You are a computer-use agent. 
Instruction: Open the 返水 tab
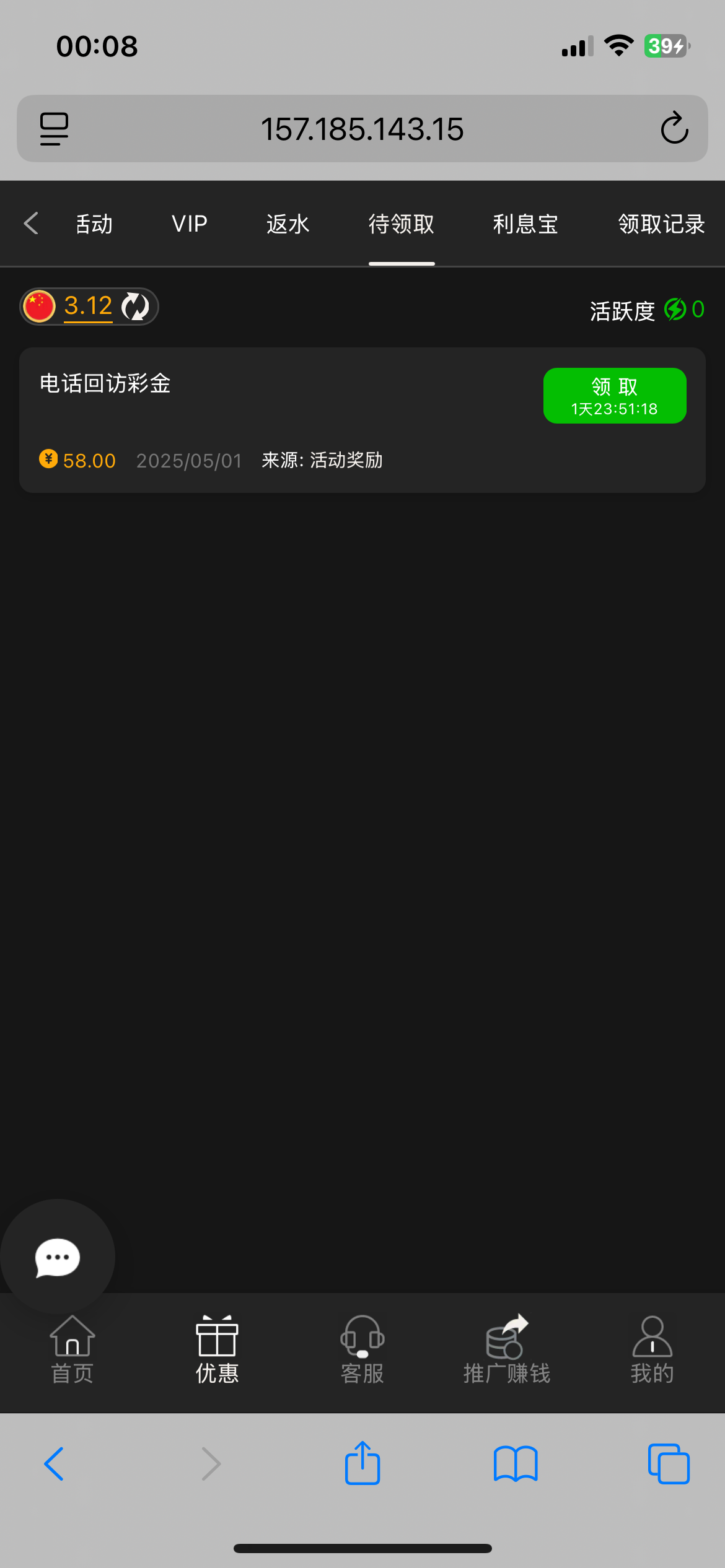point(288,224)
